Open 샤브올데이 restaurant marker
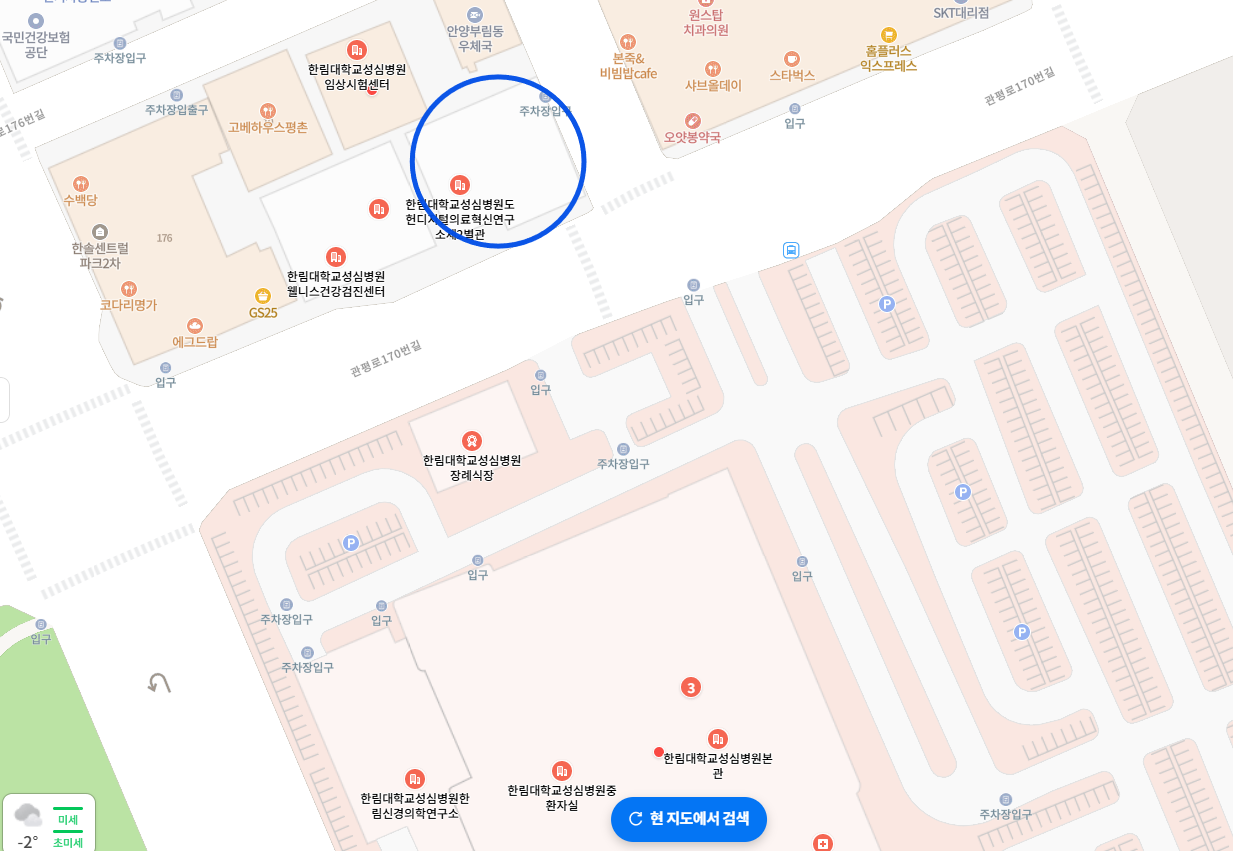 pyautogui.click(x=713, y=69)
